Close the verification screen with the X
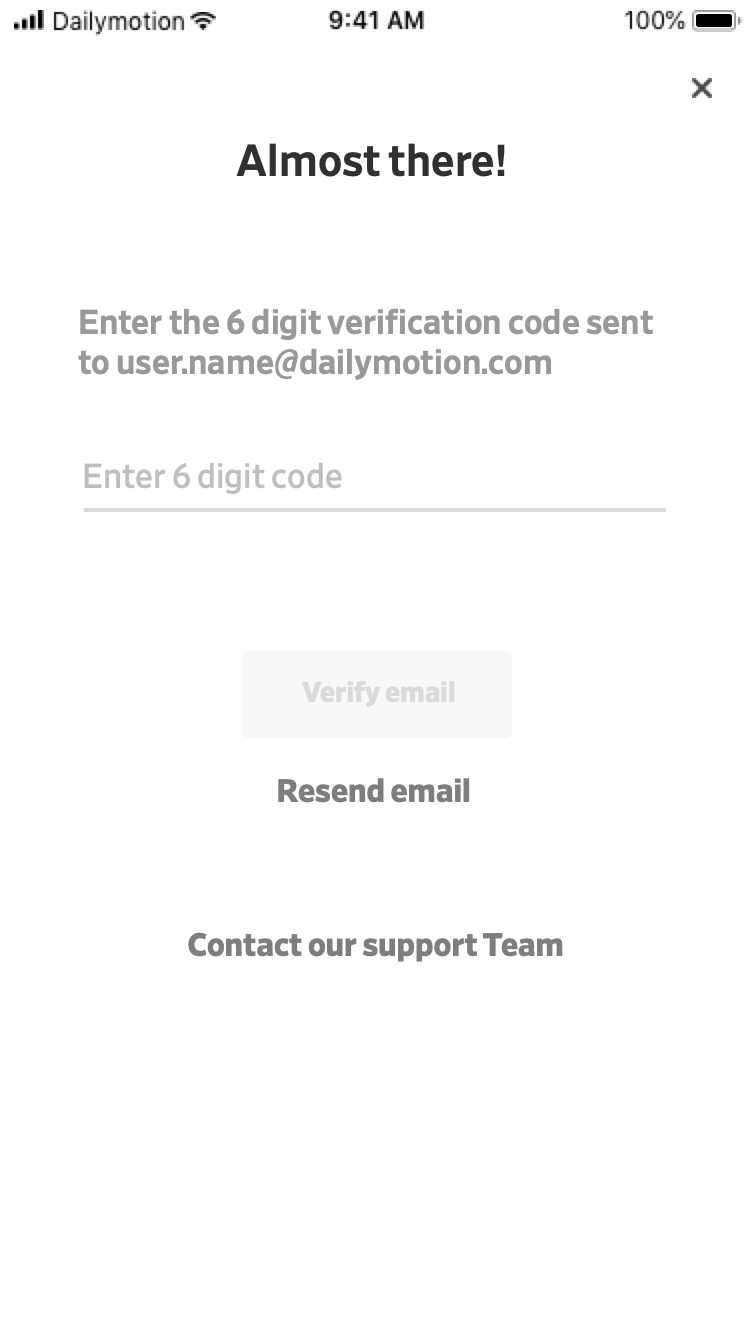This screenshot has width=750, height=1336. [702, 88]
